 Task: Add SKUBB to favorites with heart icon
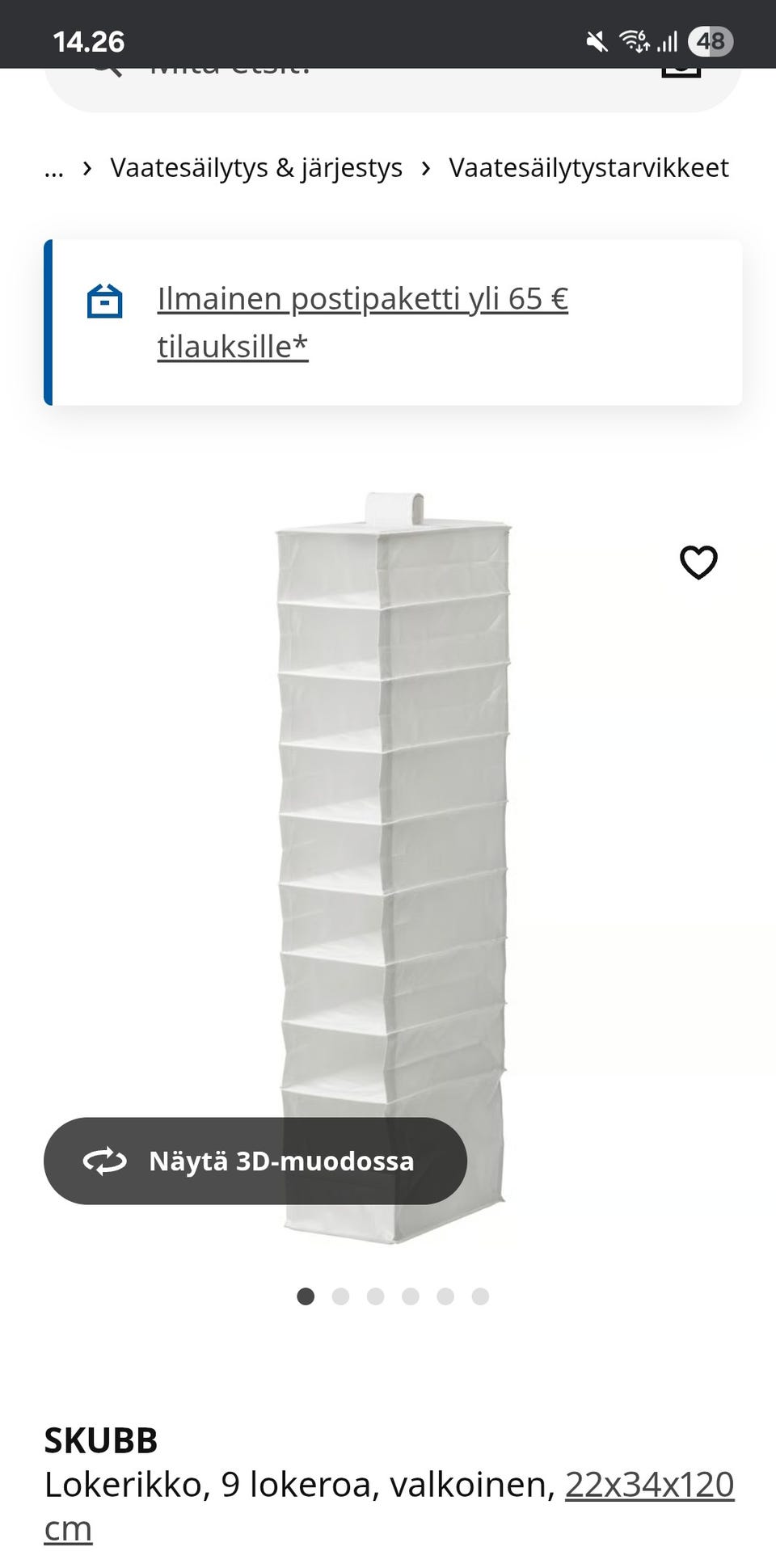click(698, 563)
